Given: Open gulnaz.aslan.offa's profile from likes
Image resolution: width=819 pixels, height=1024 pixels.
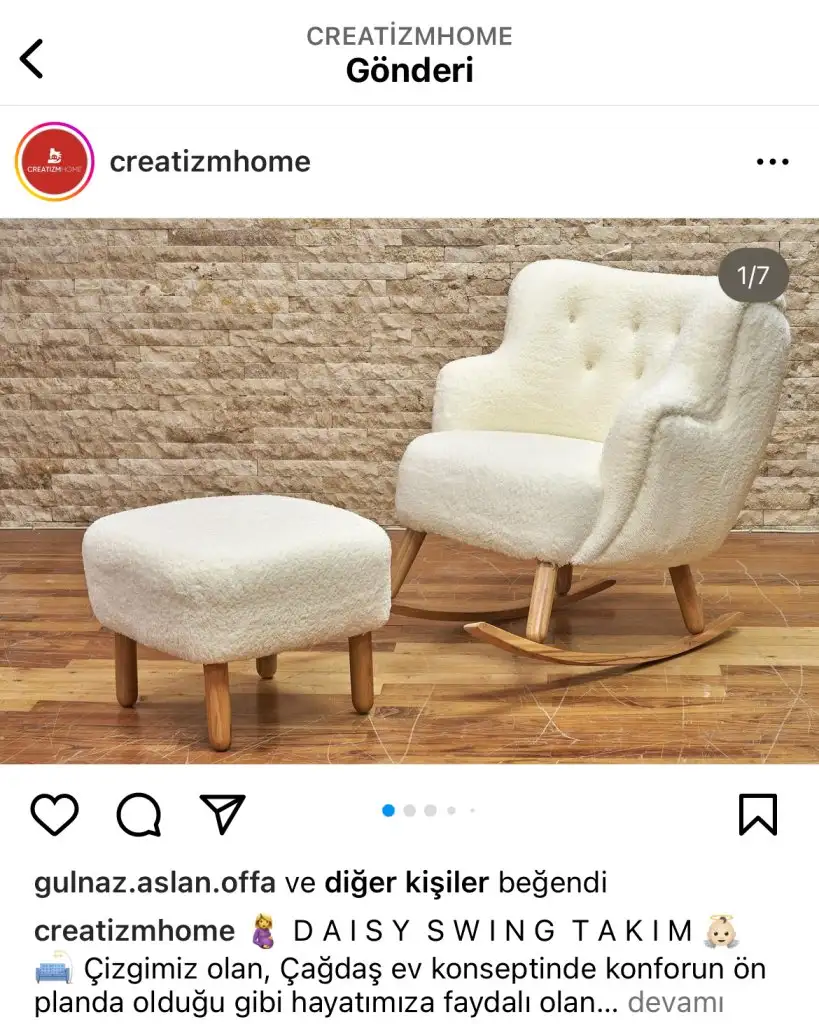Looking at the screenshot, I should [155, 883].
